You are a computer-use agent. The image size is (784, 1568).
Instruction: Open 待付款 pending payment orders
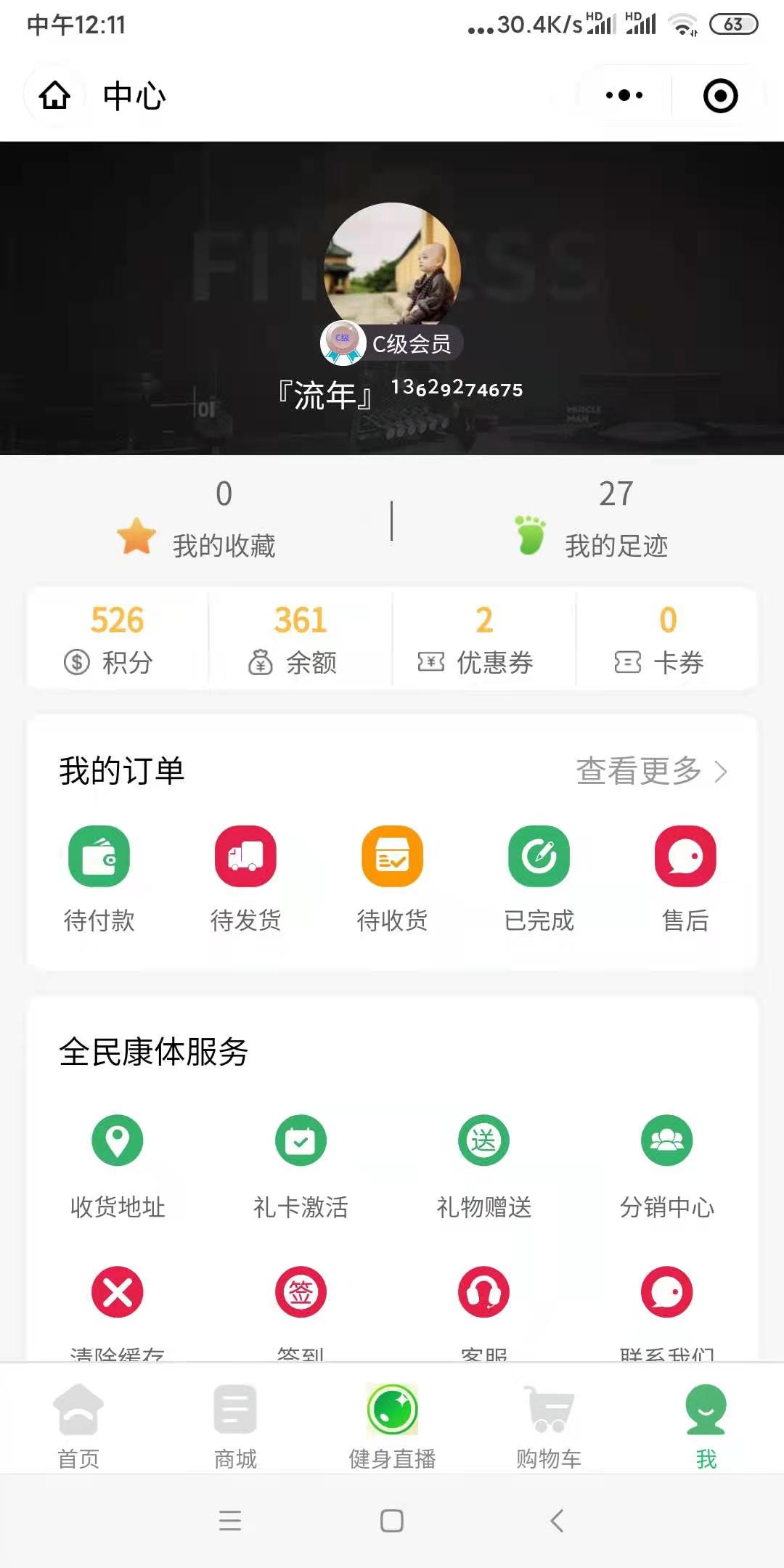tap(99, 877)
